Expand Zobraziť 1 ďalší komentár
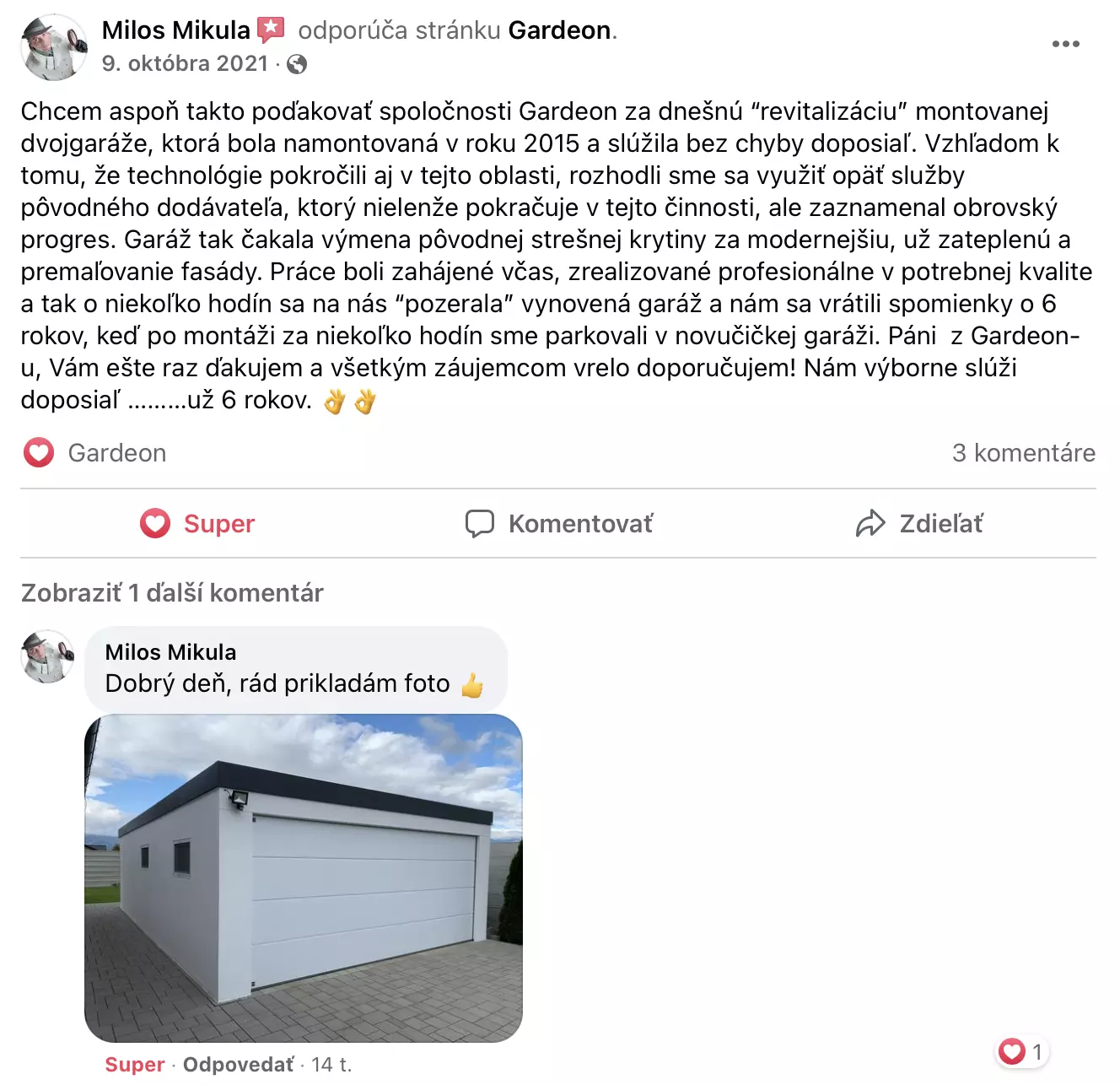1120x1085 pixels. (x=172, y=593)
